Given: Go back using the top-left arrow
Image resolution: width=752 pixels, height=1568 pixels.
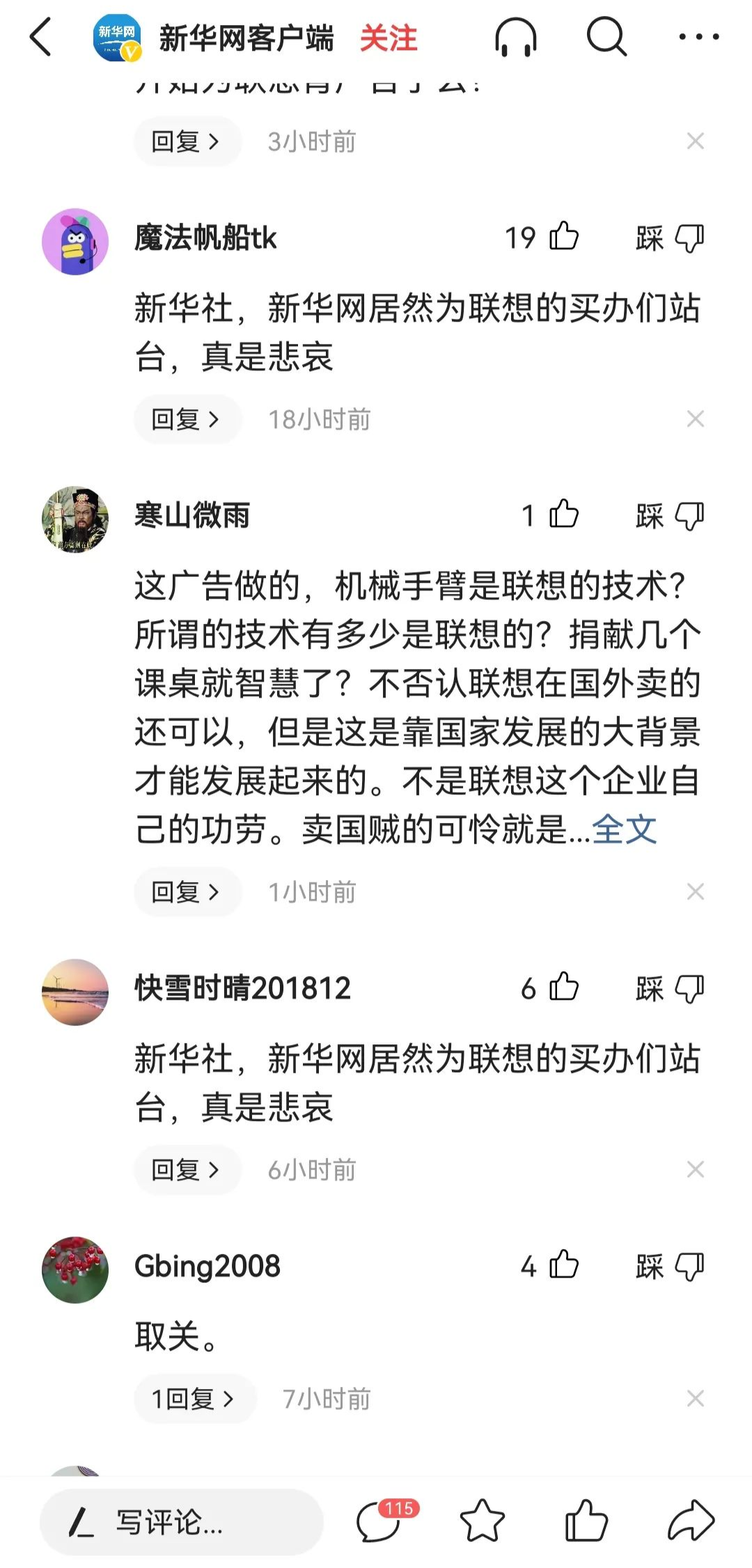Looking at the screenshot, I should click(x=41, y=38).
